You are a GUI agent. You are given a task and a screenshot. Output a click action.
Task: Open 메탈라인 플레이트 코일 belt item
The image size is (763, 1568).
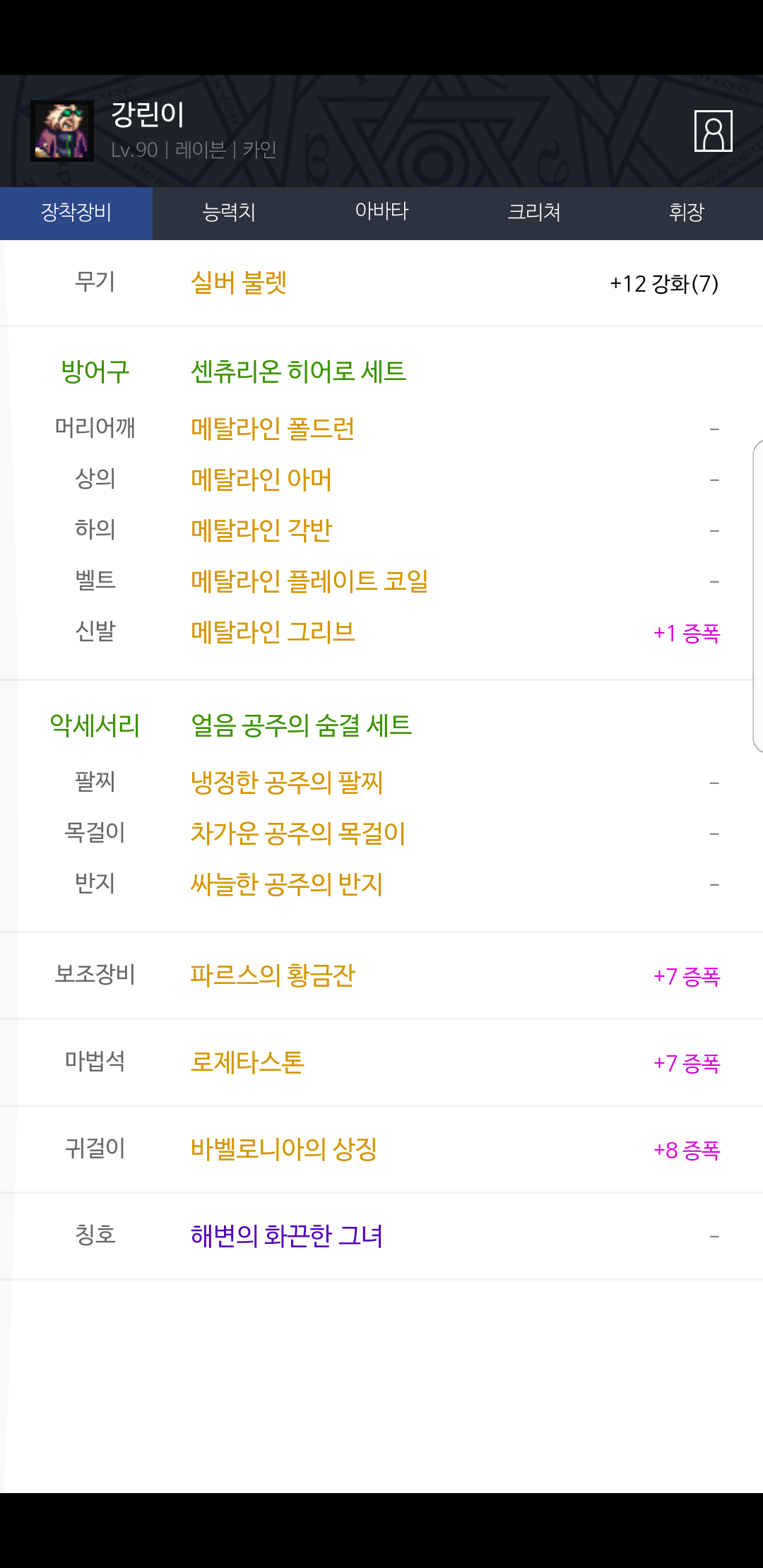pyautogui.click(x=309, y=581)
